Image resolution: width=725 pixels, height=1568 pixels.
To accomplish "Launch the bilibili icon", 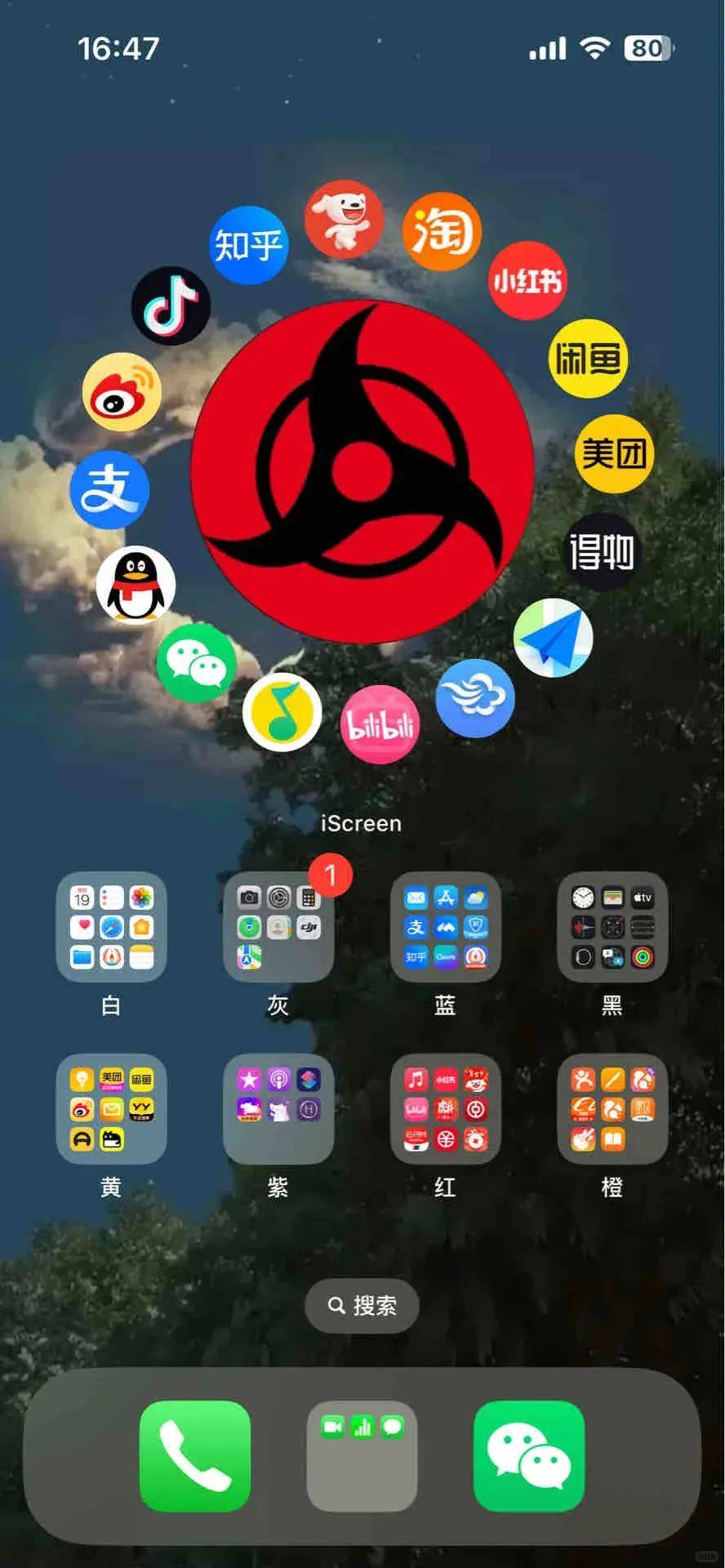I will (x=380, y=724).
